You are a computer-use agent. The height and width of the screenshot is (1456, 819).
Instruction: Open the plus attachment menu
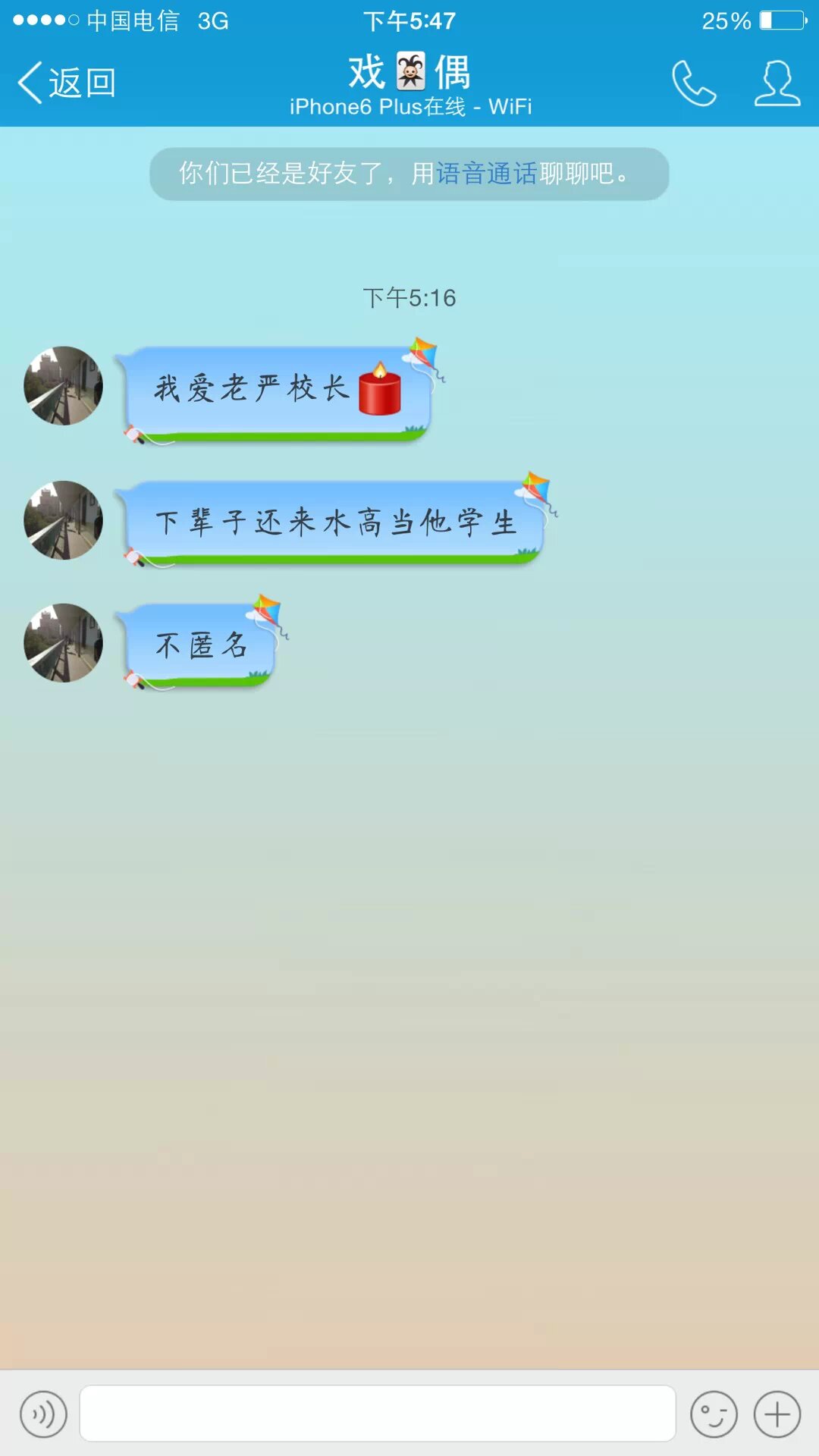[777, 1414]
